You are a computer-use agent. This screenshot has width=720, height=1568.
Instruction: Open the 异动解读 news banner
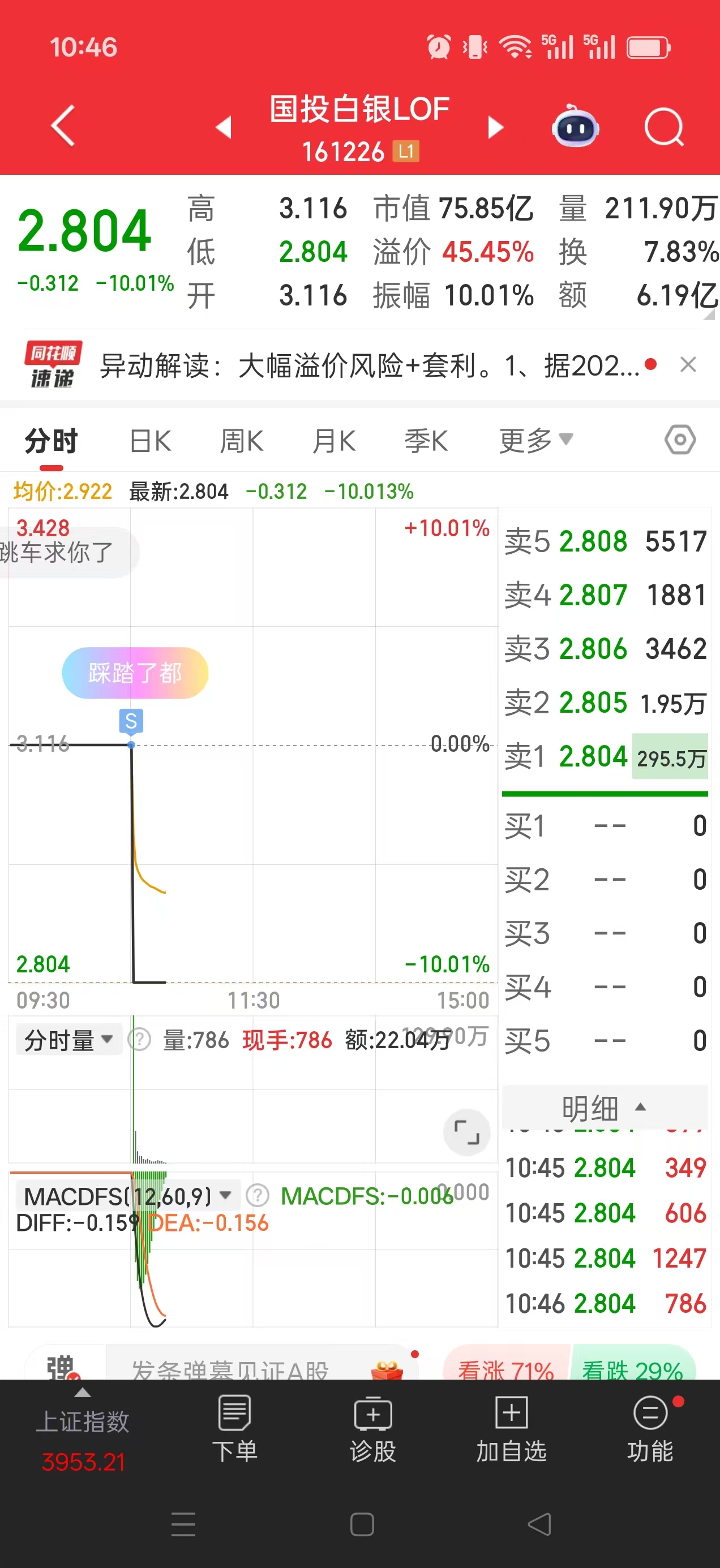click(x=366, y=365)
